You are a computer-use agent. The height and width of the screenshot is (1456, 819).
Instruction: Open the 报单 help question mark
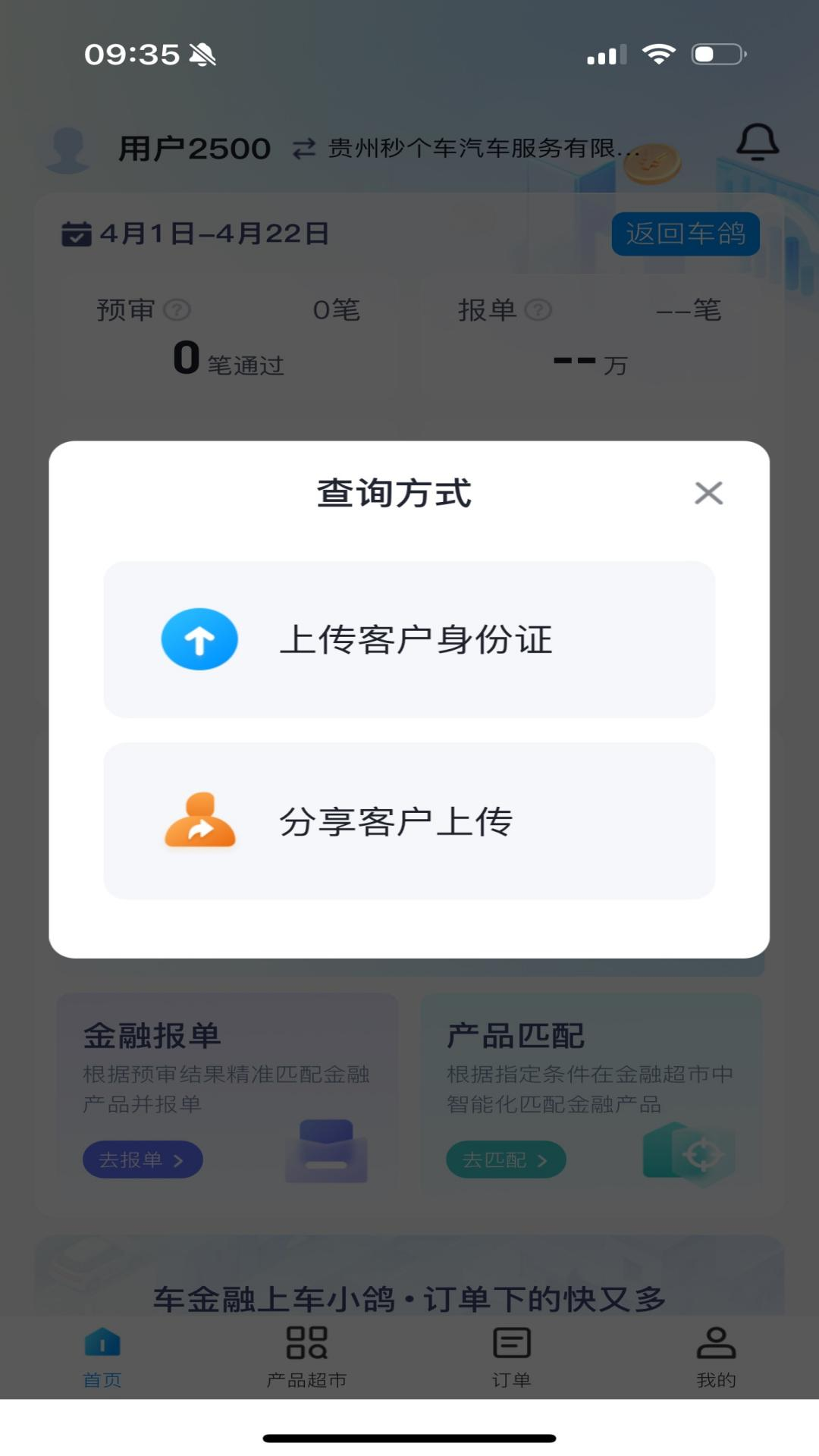(x=538, y=309)
